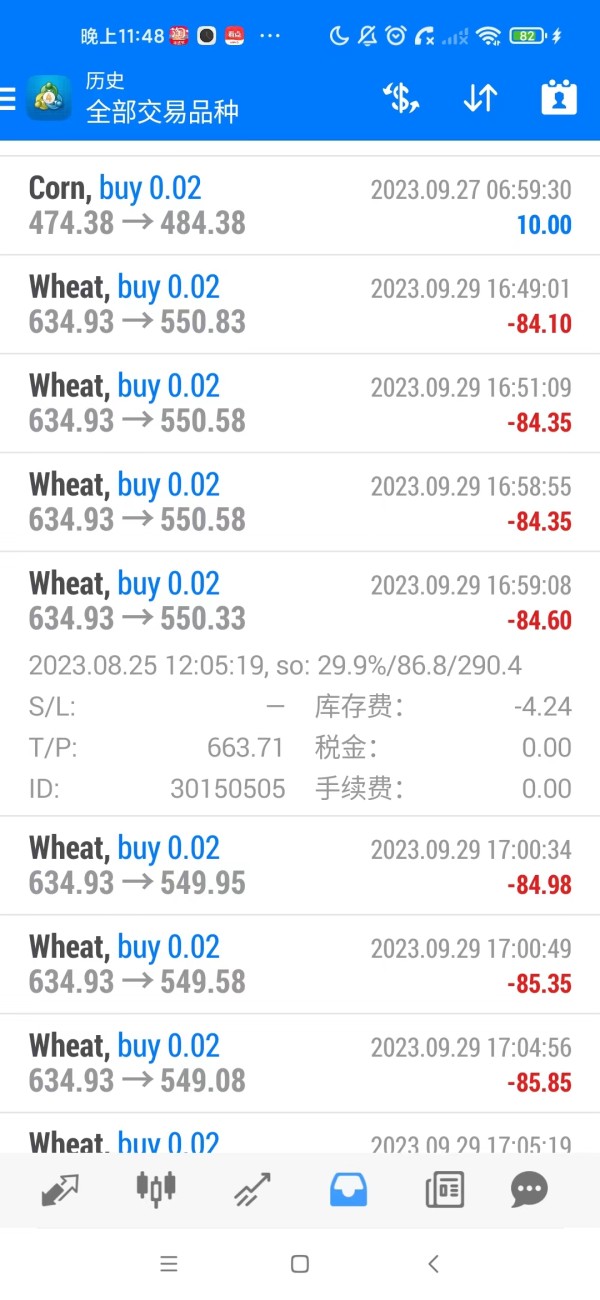Screen dimensions: 600x1300
Task: Expand the Wheat trade closed at 17:00:34
Action: (300, 866)
